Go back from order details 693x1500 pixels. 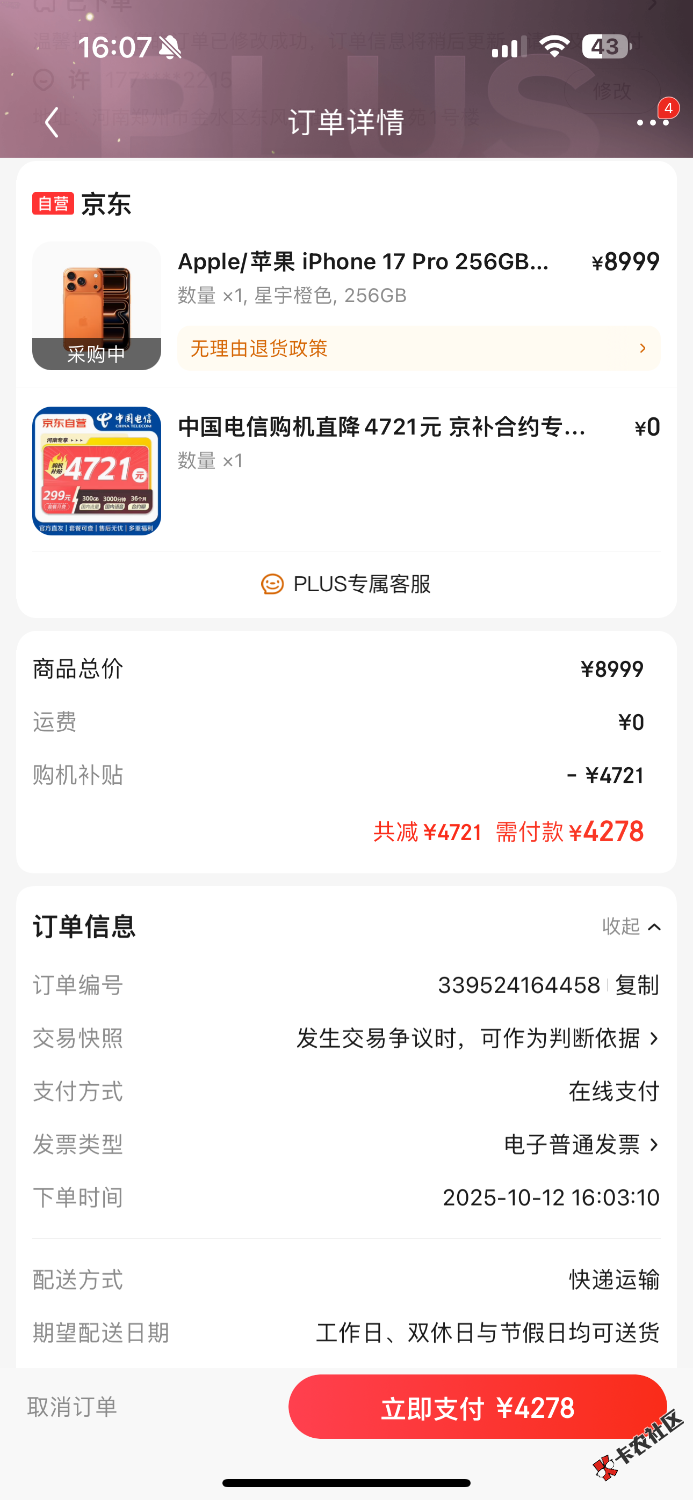coord(52,122)
